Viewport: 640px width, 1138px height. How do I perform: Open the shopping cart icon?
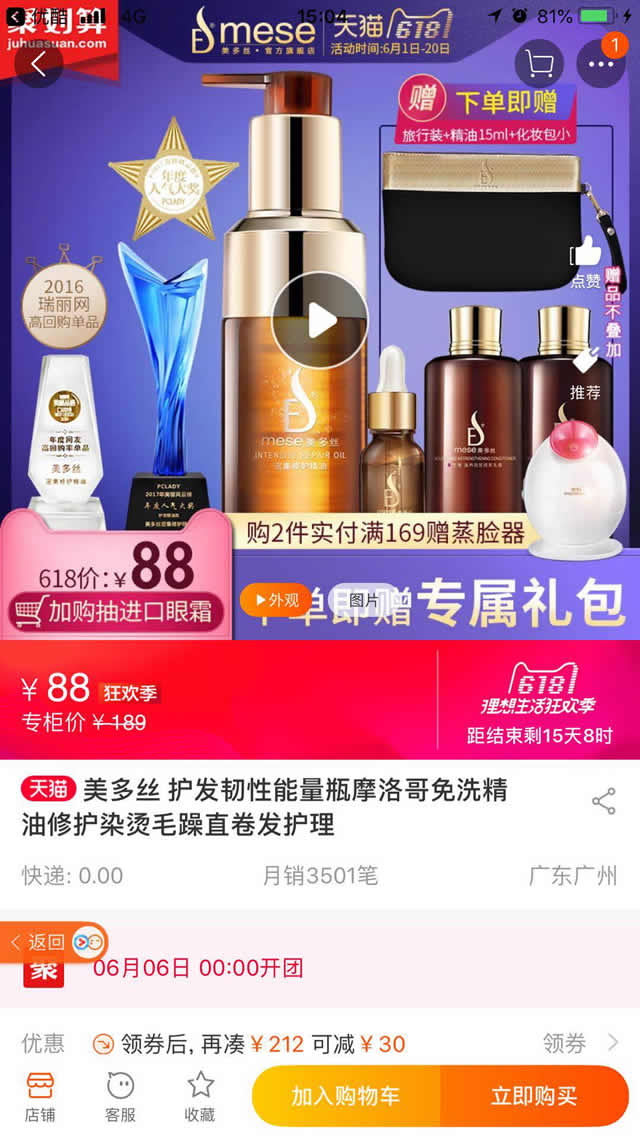click(x=539, y=64)
